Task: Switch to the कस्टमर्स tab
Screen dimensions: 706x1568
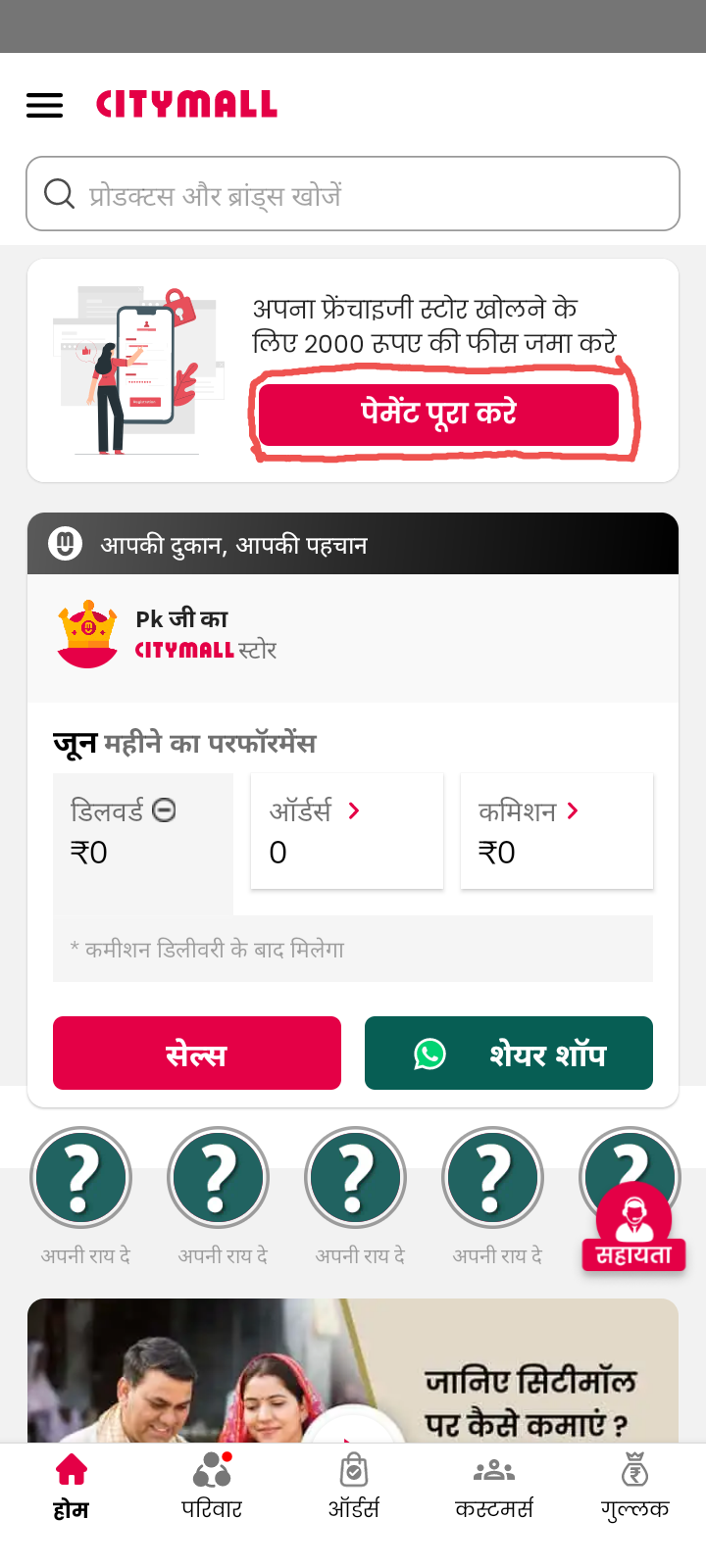Action: (494, 1486)
